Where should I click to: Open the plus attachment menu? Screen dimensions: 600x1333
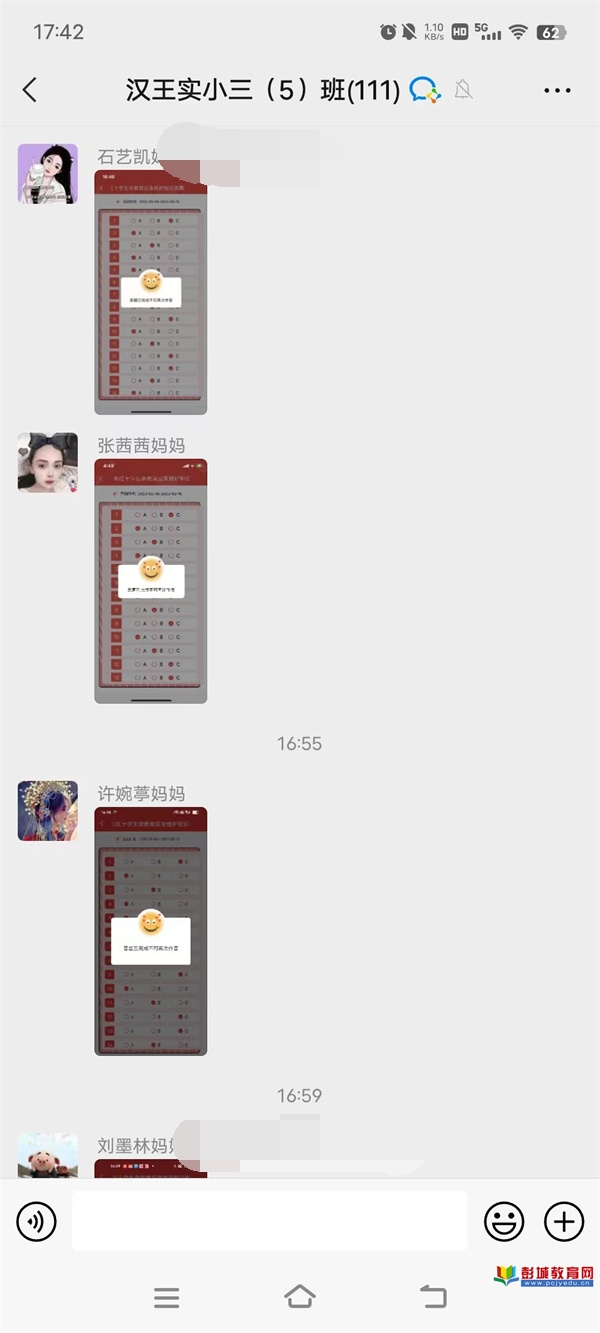click(564, 1221)
